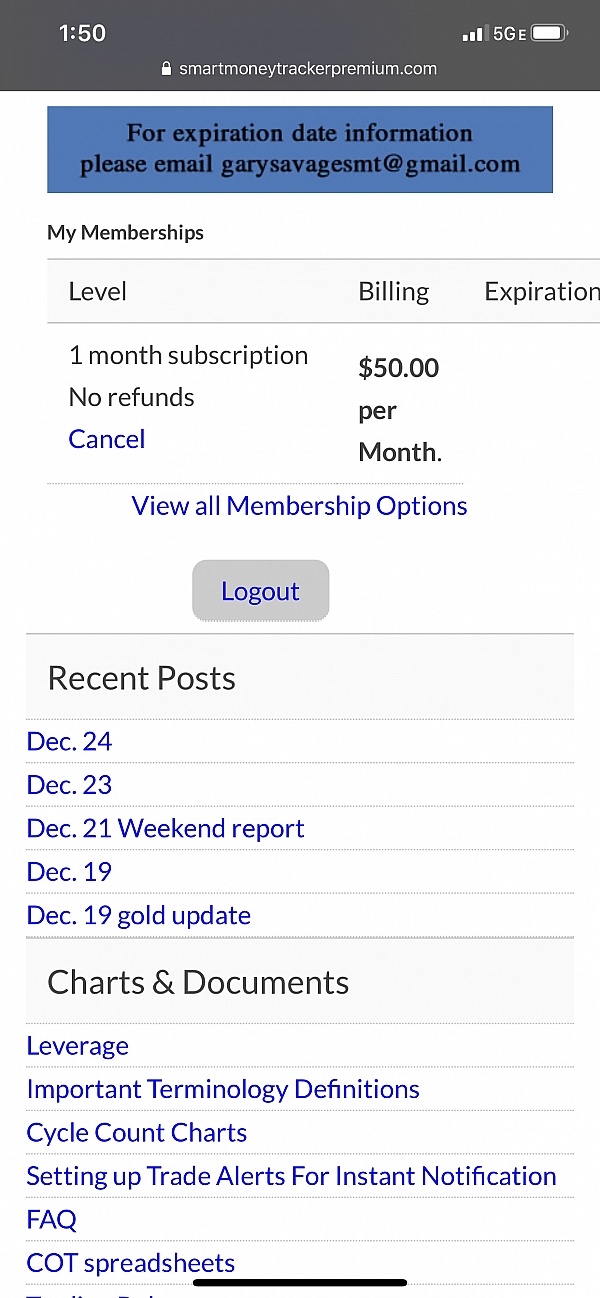Read the Dec. 21 Weekend report

[166, 828]
